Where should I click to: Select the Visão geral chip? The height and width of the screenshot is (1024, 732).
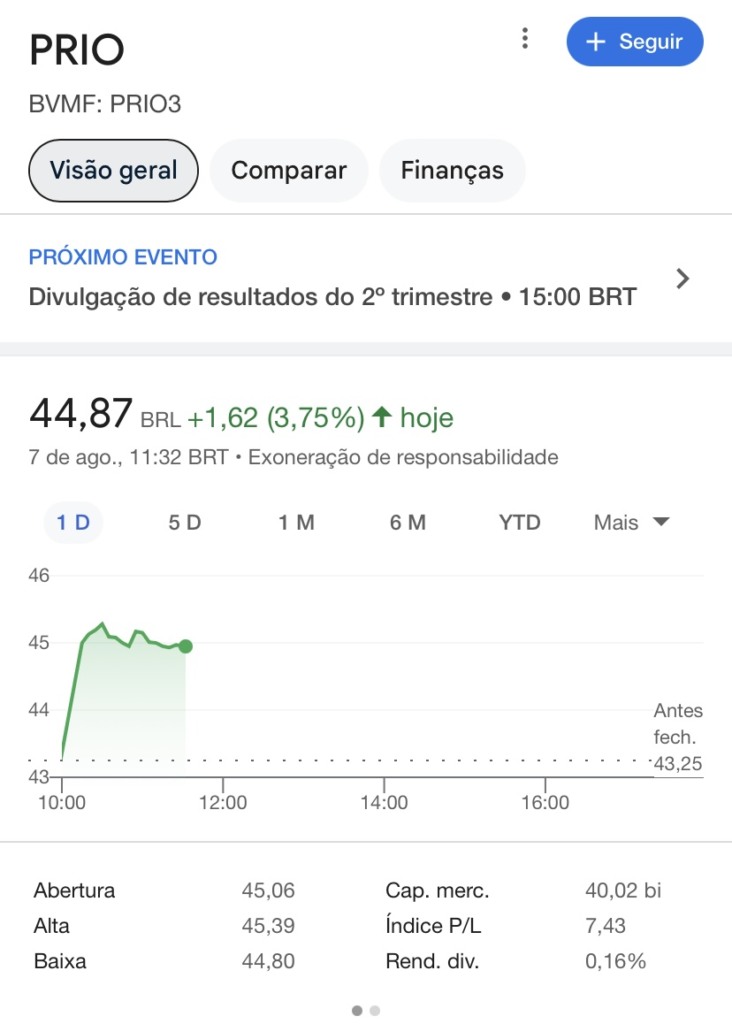113,170
